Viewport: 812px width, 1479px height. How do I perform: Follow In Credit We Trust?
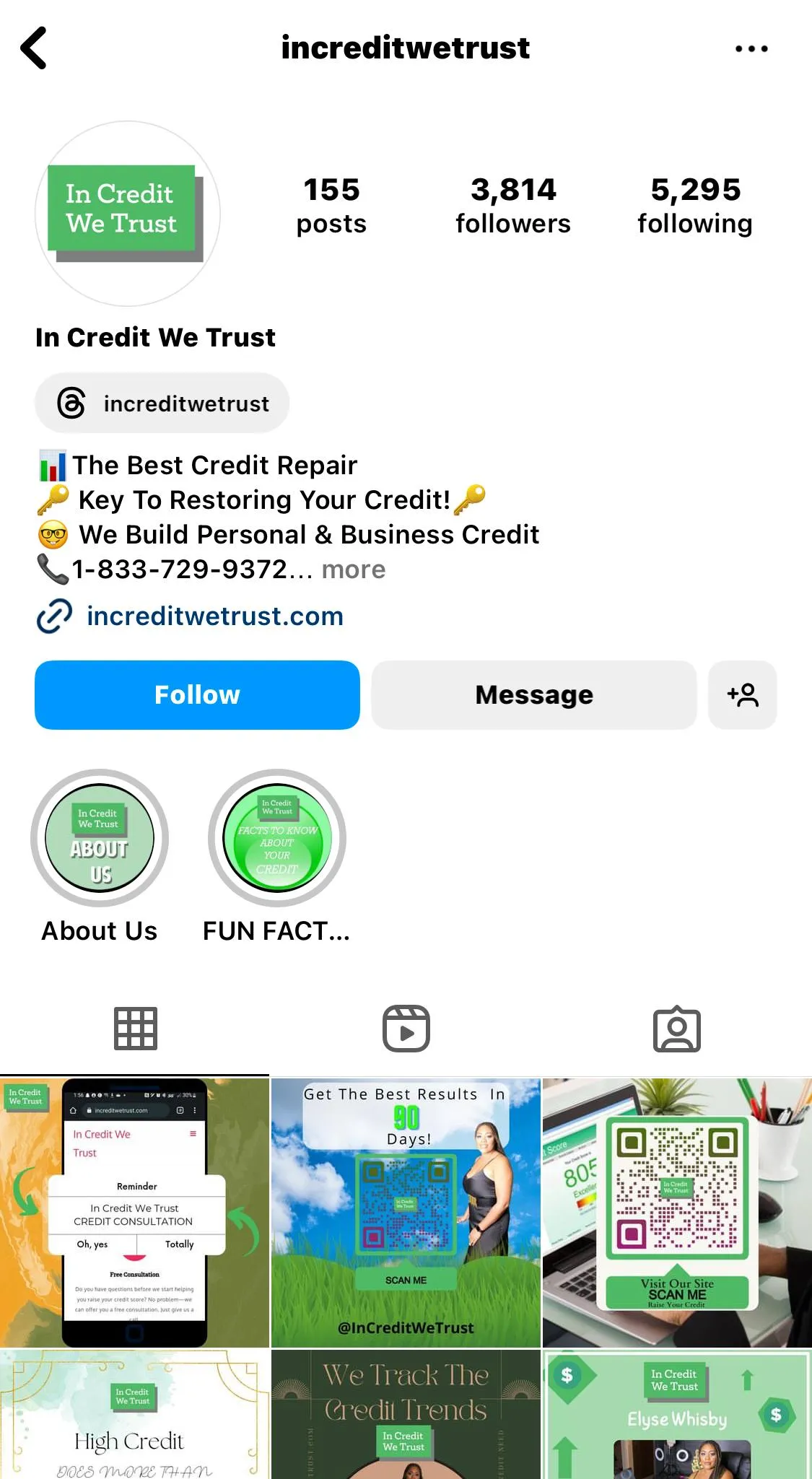click(x=197, y=695)
